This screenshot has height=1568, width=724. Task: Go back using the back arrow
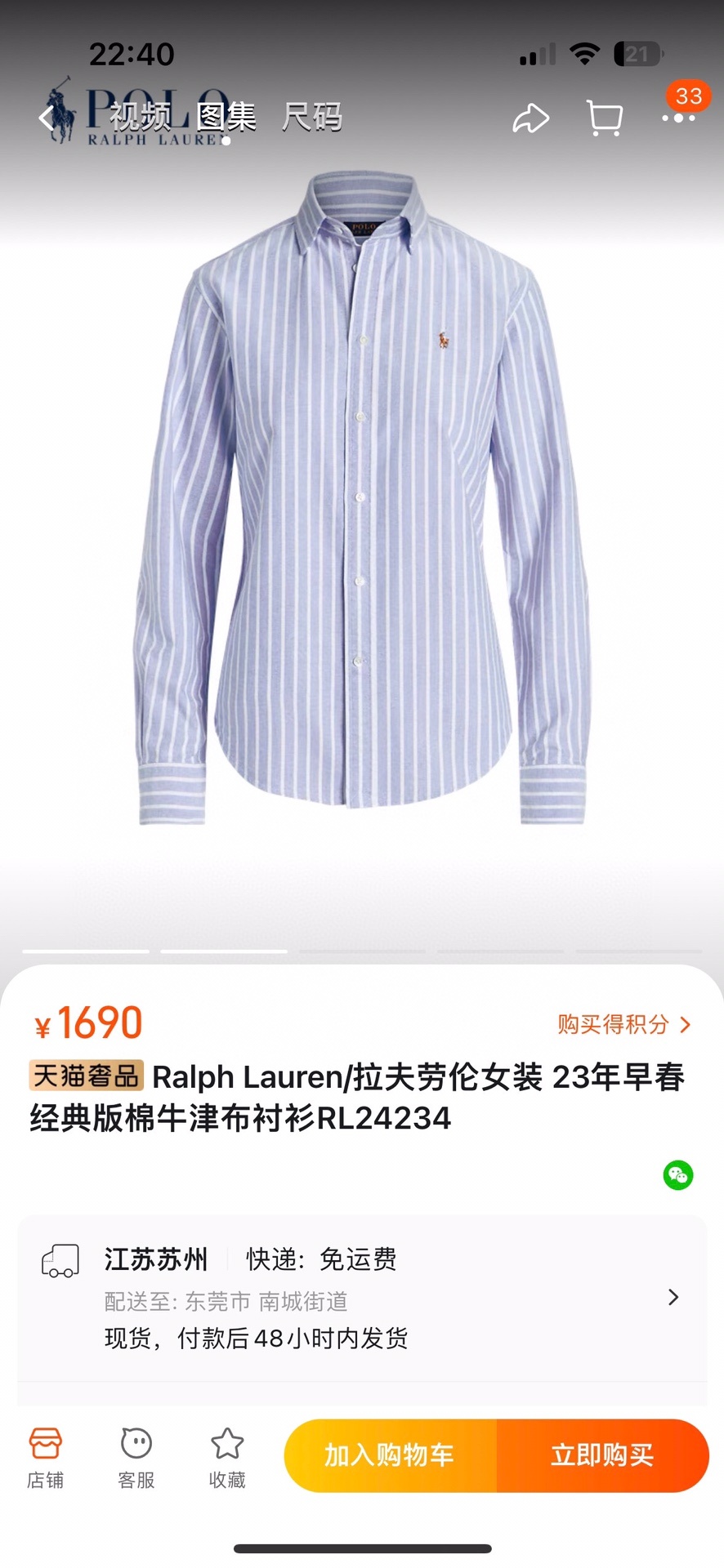coord(47,118)
